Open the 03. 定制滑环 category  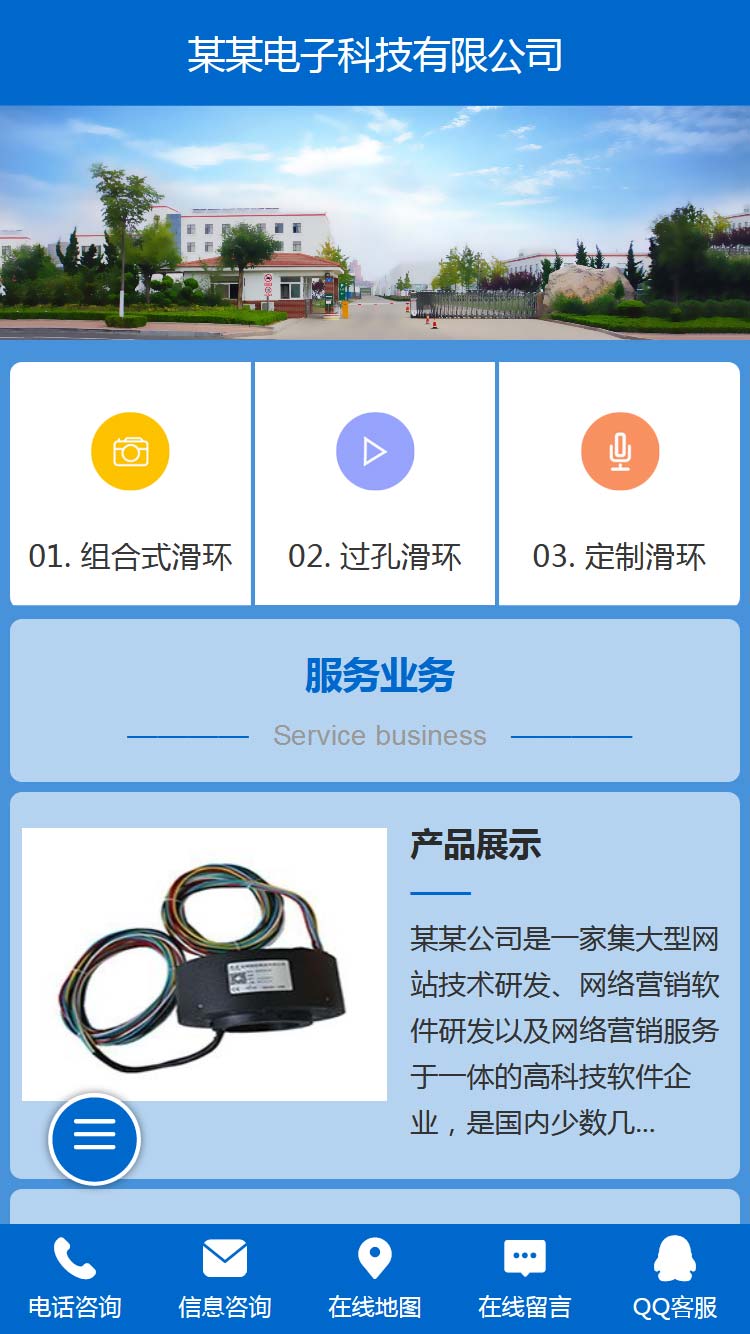619,484
